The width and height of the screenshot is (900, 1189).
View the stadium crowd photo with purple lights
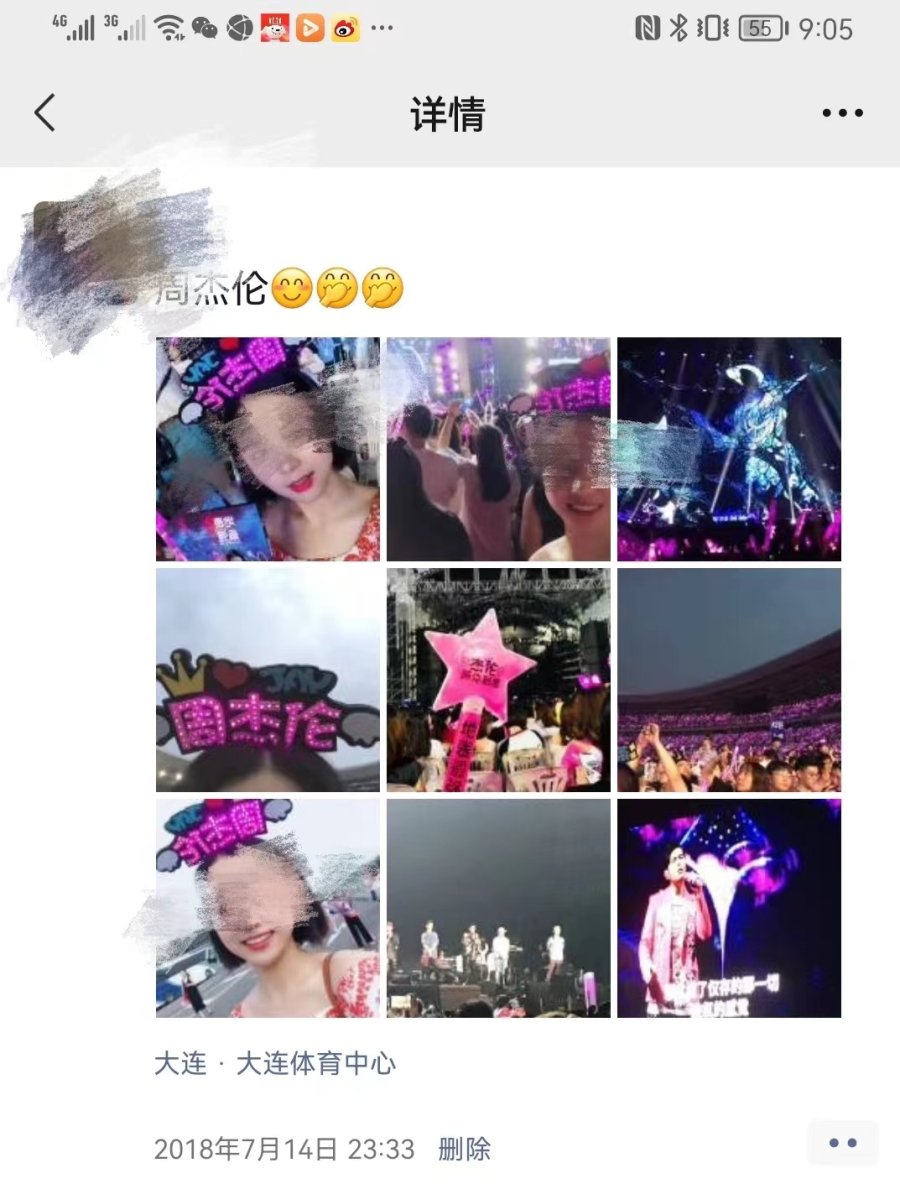click(729, 680)
